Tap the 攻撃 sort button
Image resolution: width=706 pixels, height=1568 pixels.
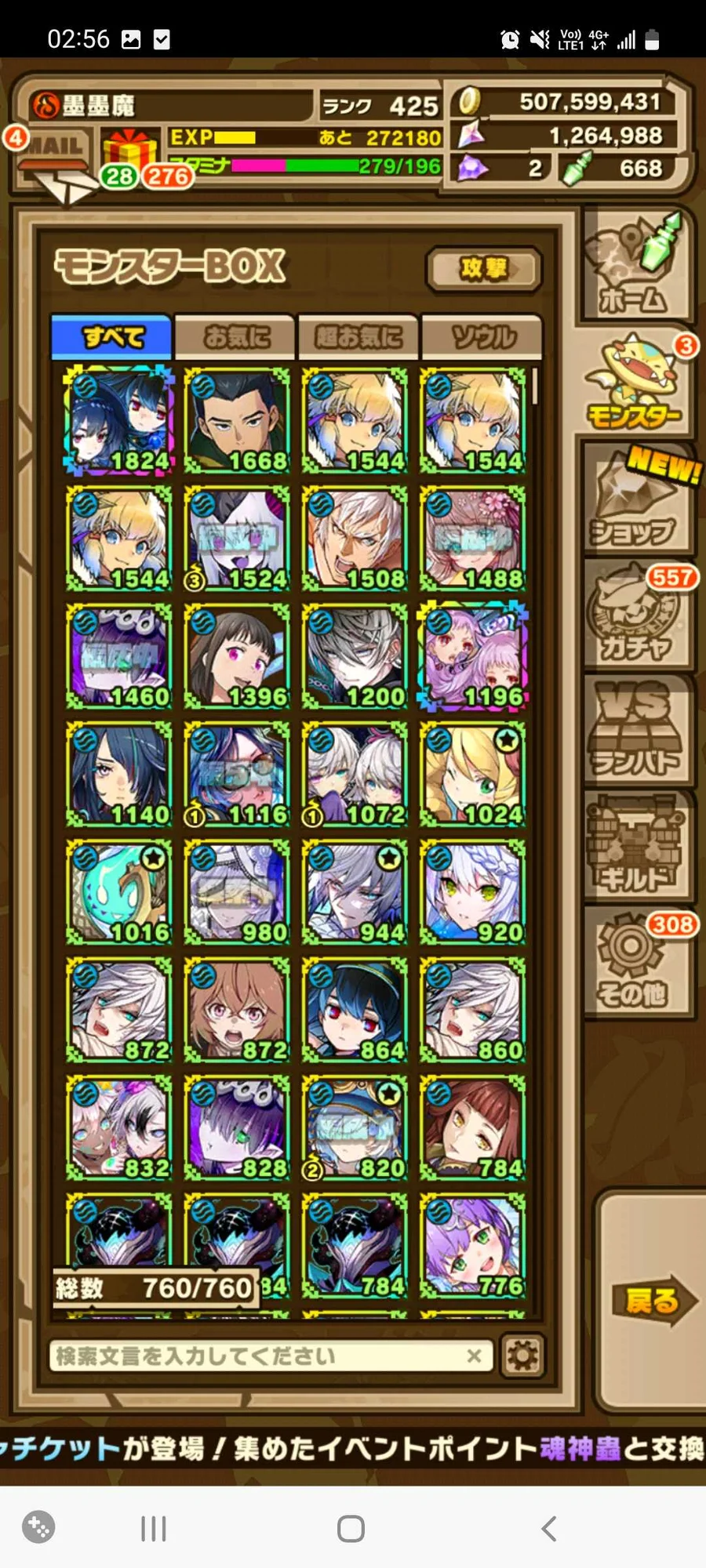coord(483,269)
